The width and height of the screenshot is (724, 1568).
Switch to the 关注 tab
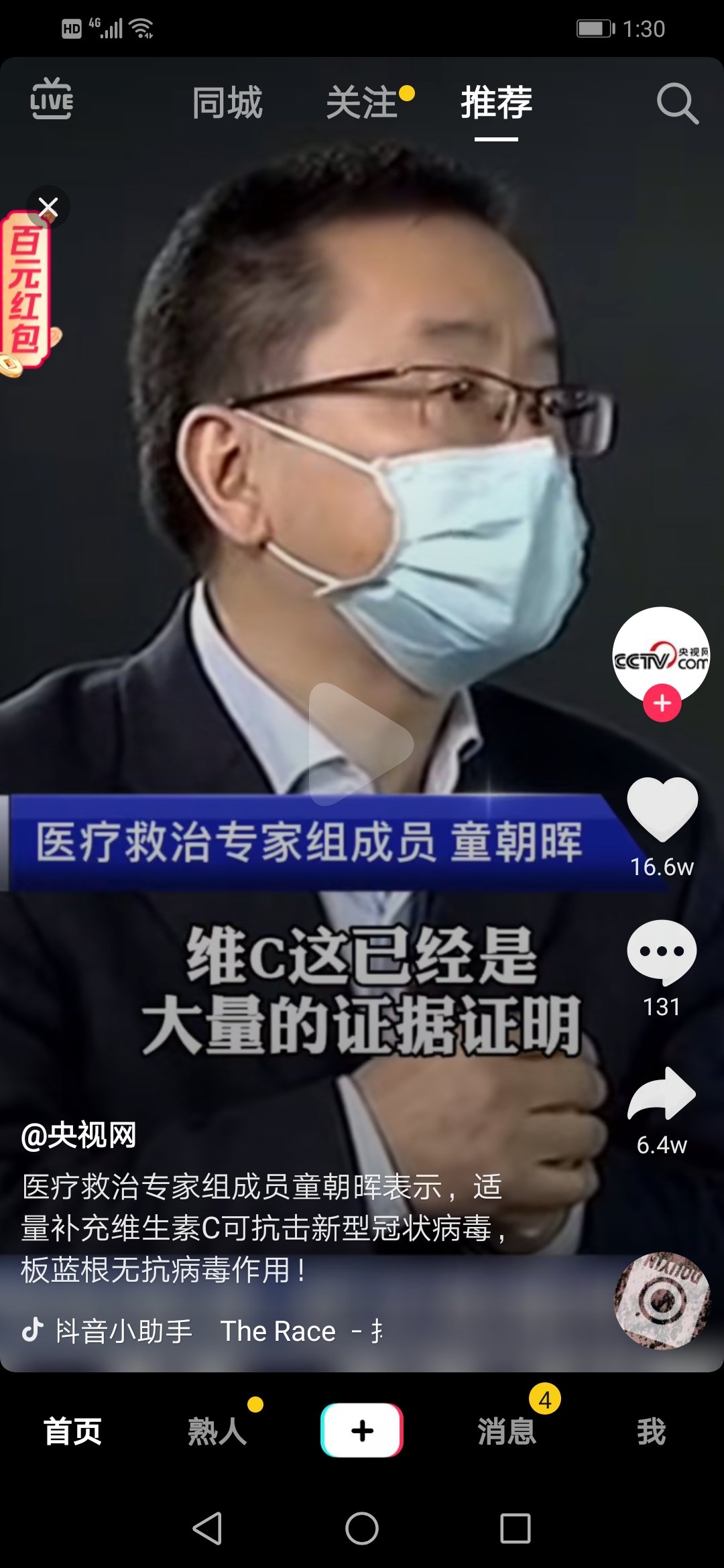[x=363, y=103]
